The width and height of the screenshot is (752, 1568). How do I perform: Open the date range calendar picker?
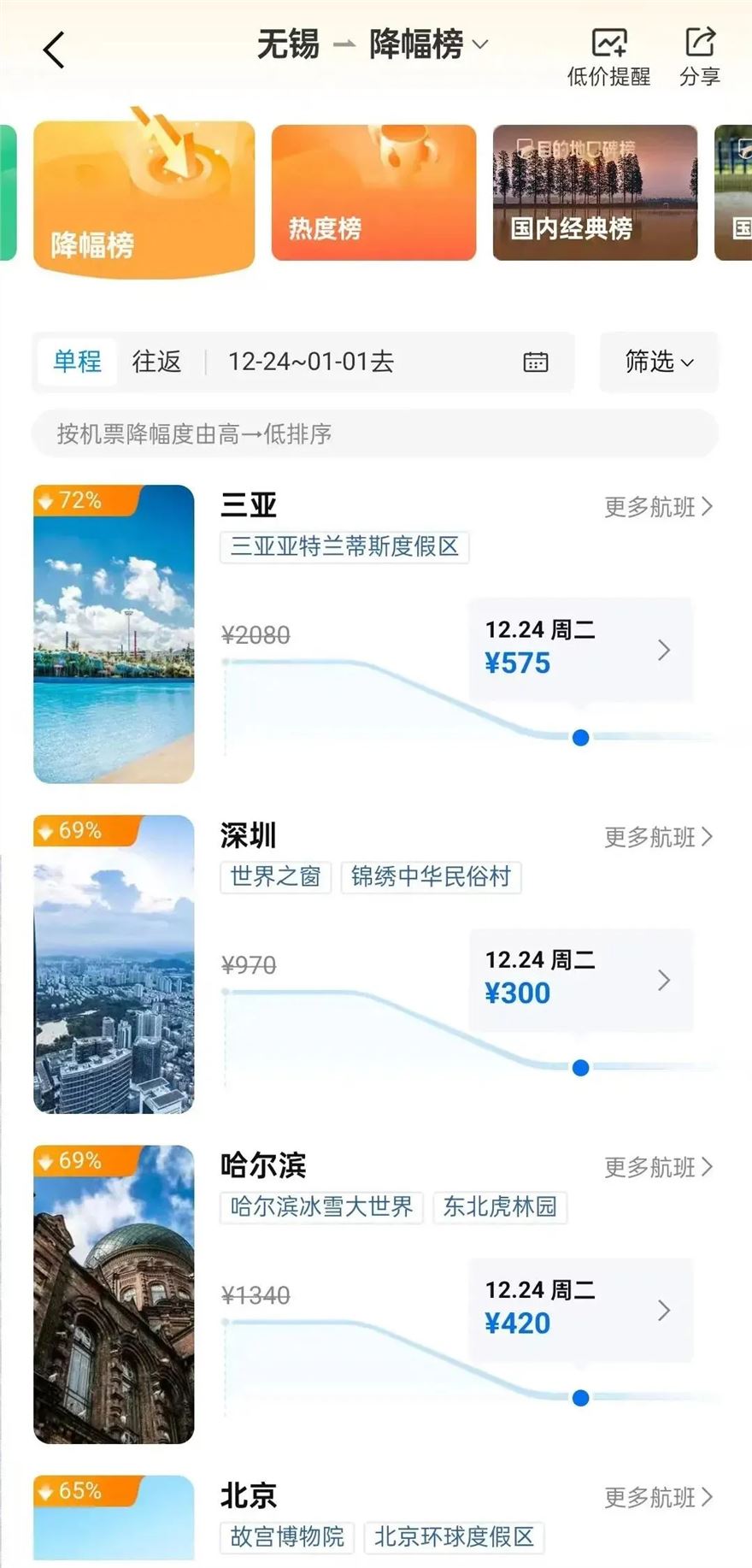[535, 362]
